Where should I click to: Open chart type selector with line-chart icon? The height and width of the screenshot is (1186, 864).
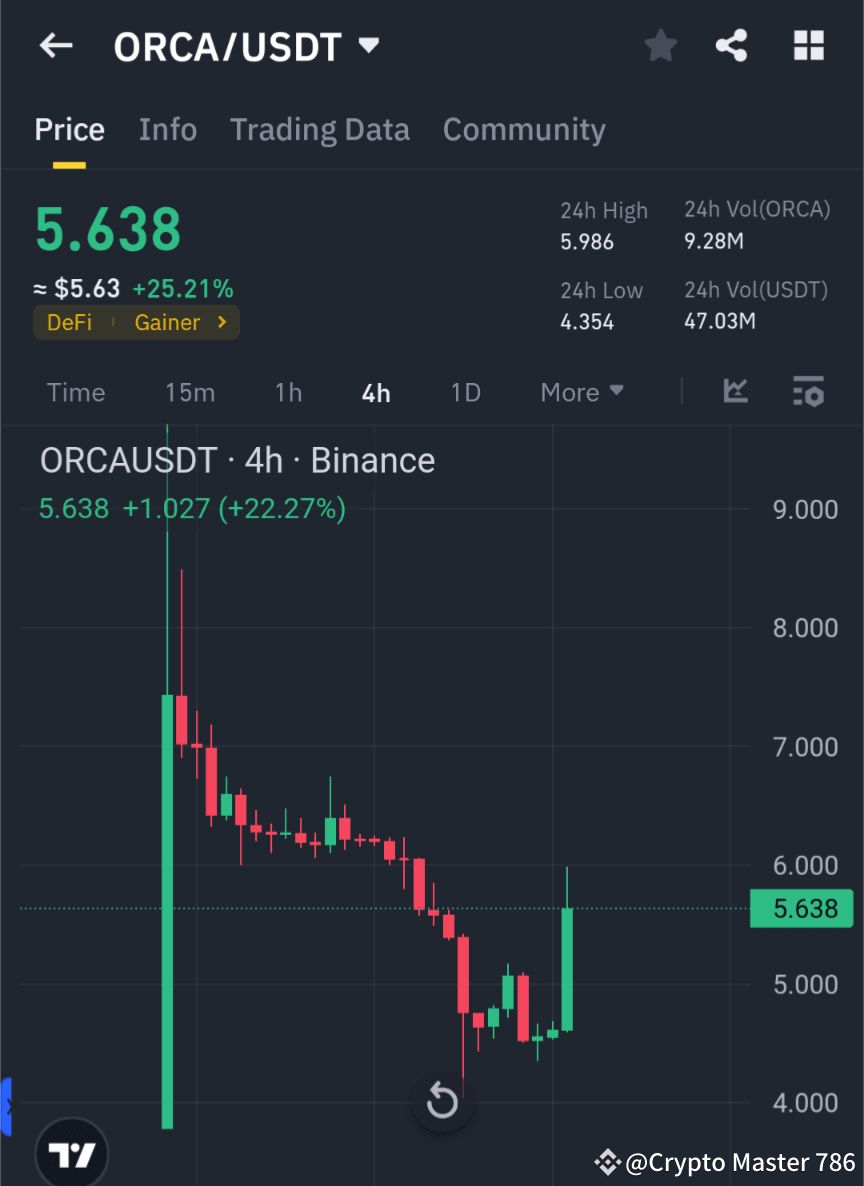(x=736, y=392)
